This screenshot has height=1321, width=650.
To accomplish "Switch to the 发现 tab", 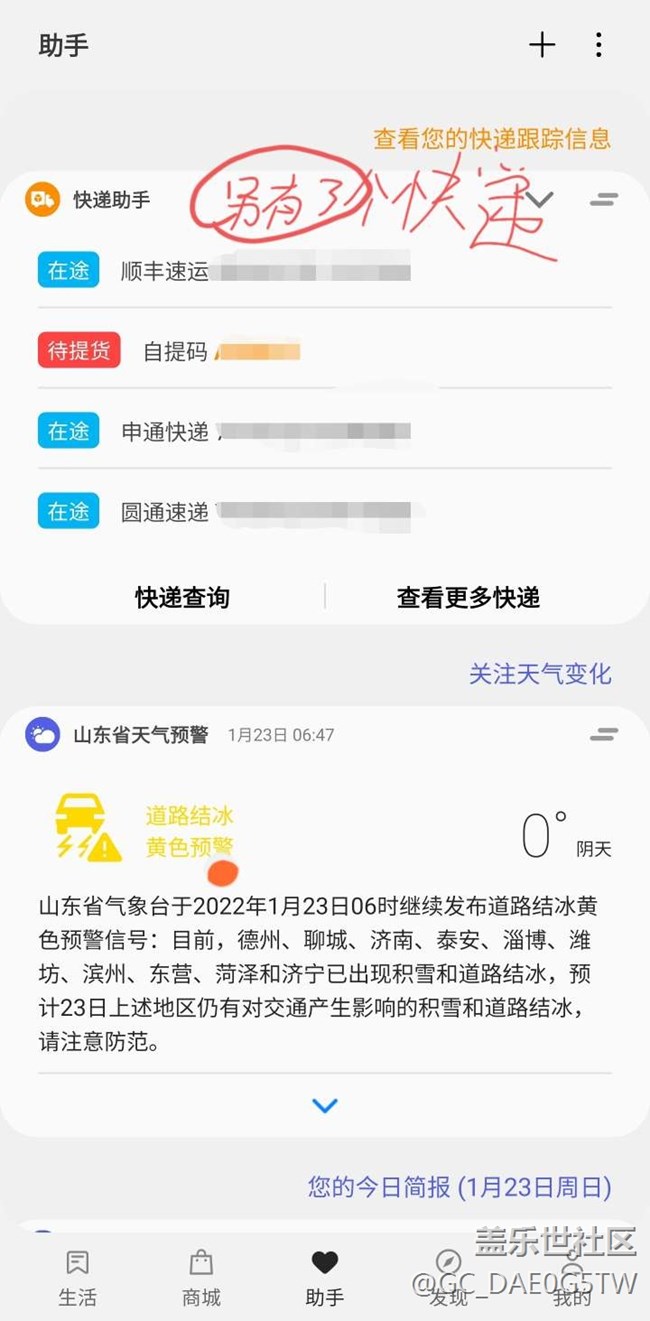I will click(x=449, y=1277).
